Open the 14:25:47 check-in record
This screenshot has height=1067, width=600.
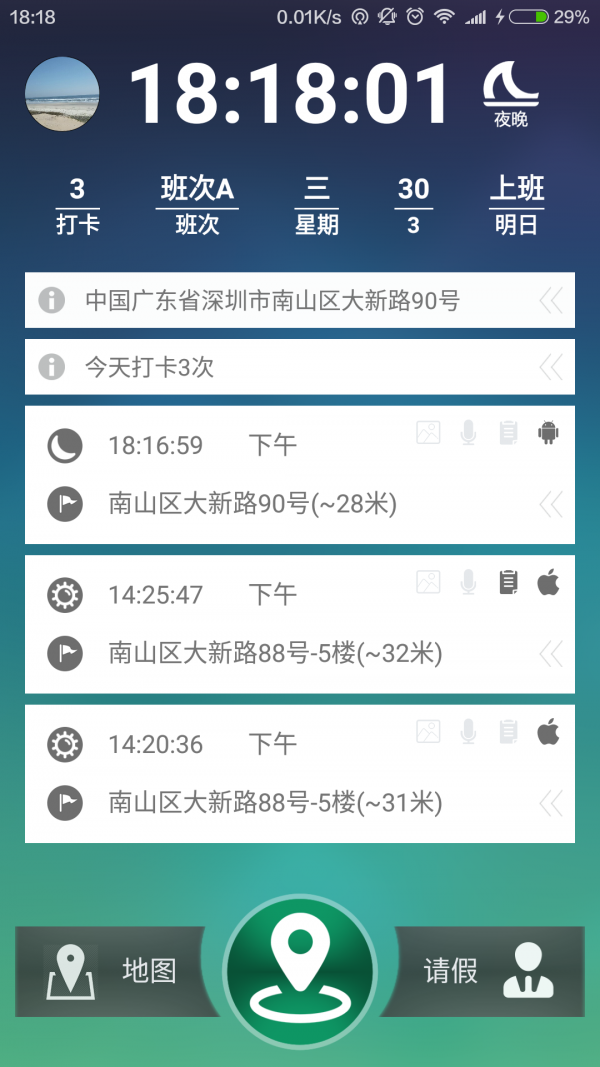[x=300, y=624]
